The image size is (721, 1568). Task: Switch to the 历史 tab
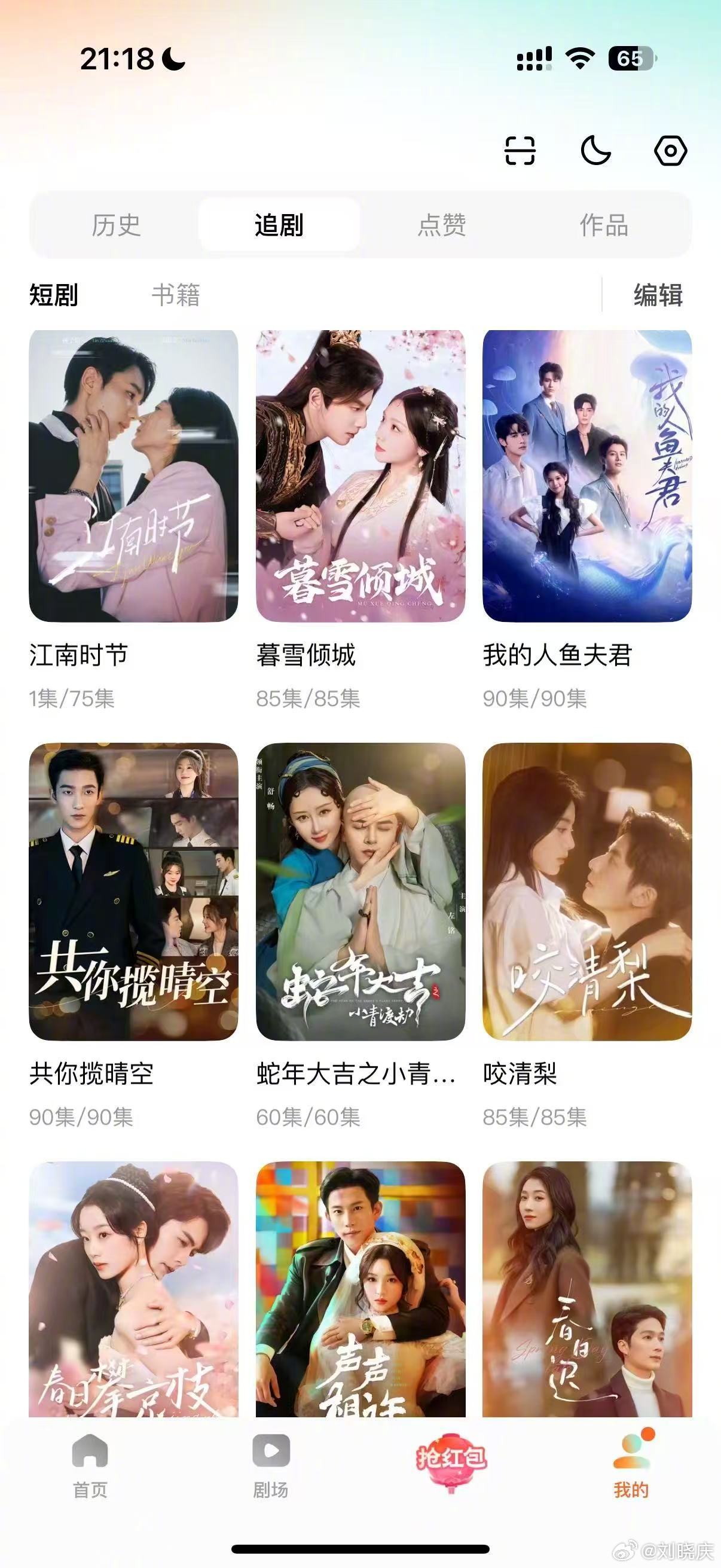click(117, 225)
